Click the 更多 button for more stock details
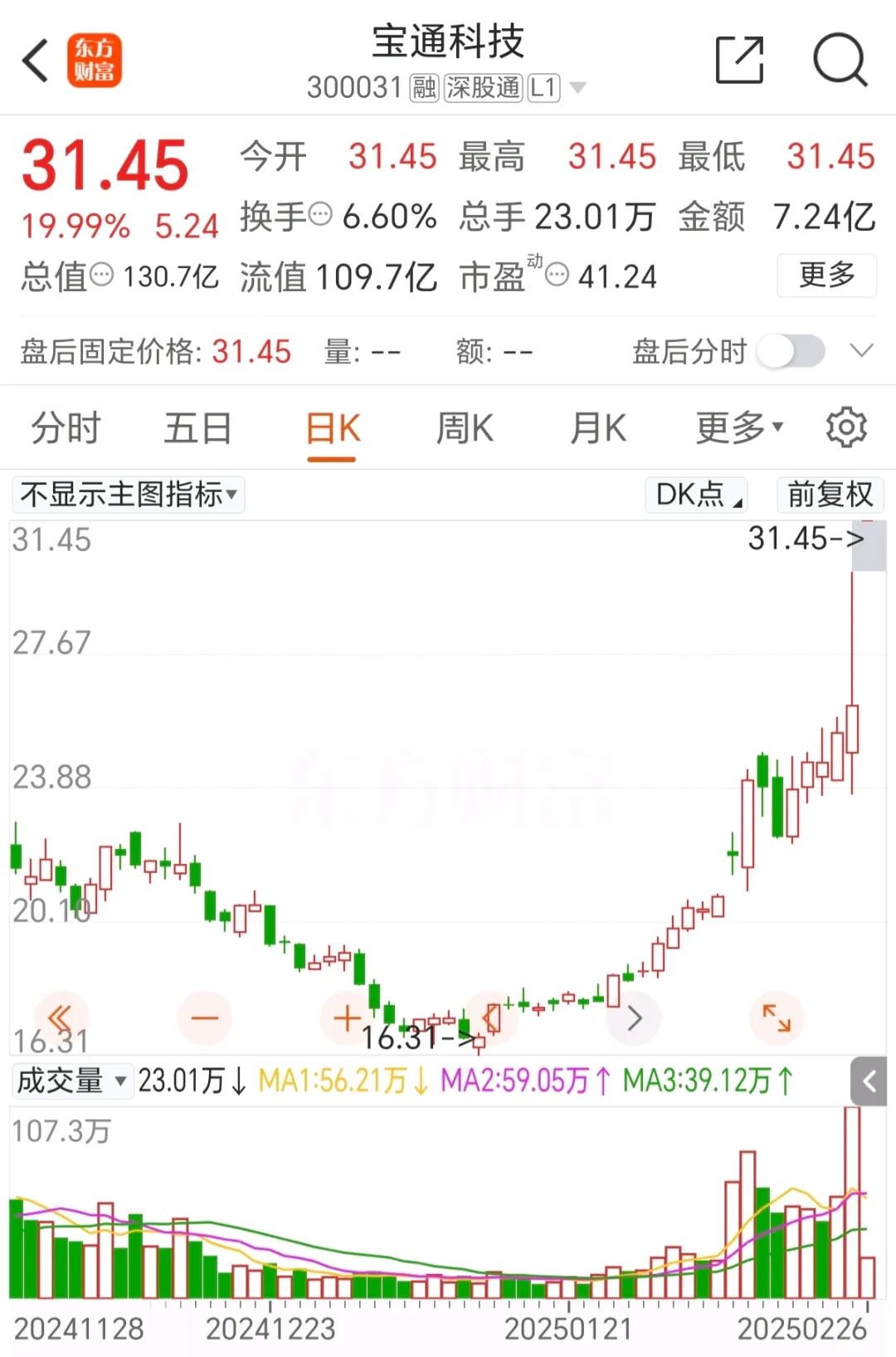The width and height of the screenshot is (896, 1357). point(826,276)
